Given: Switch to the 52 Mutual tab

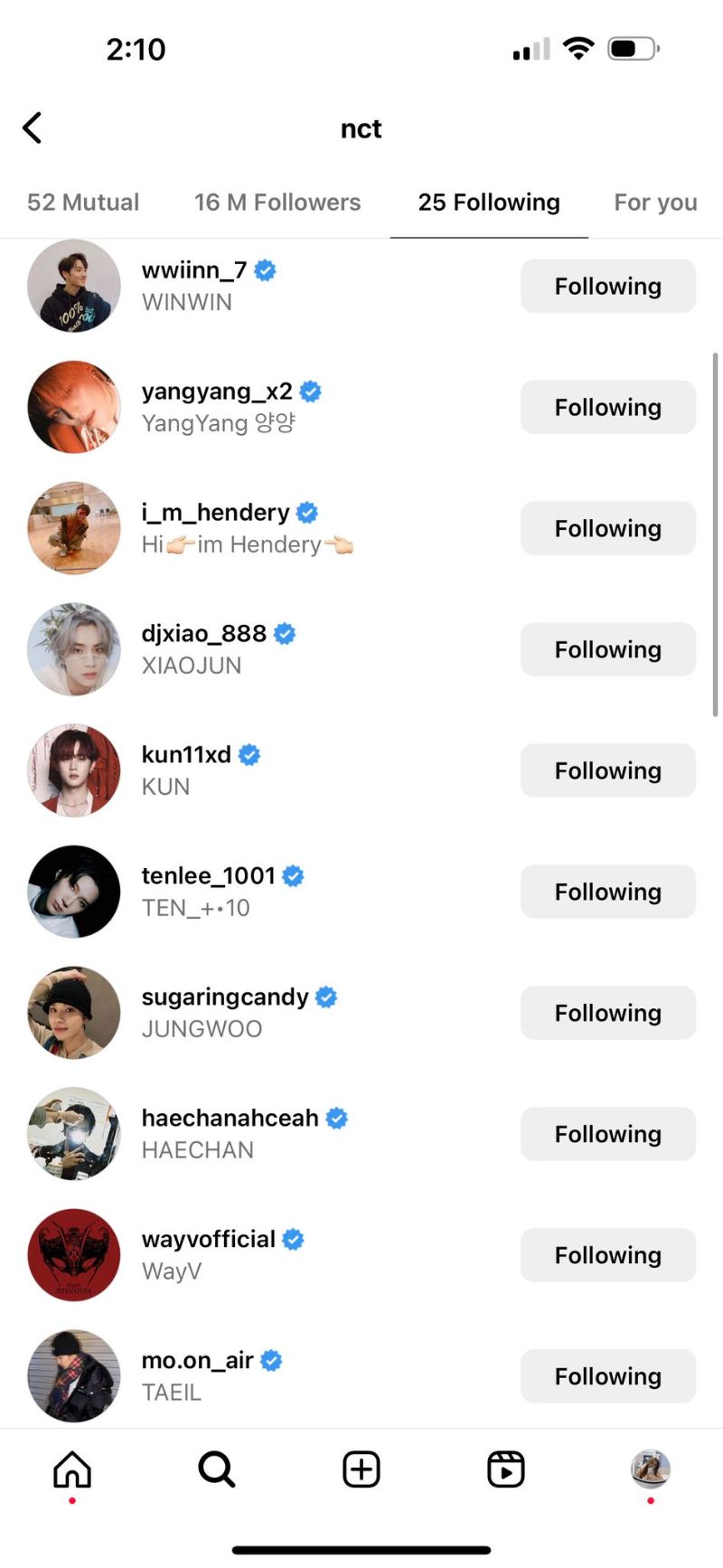Looking at the screenshot, I should click(x=83, y=203).
